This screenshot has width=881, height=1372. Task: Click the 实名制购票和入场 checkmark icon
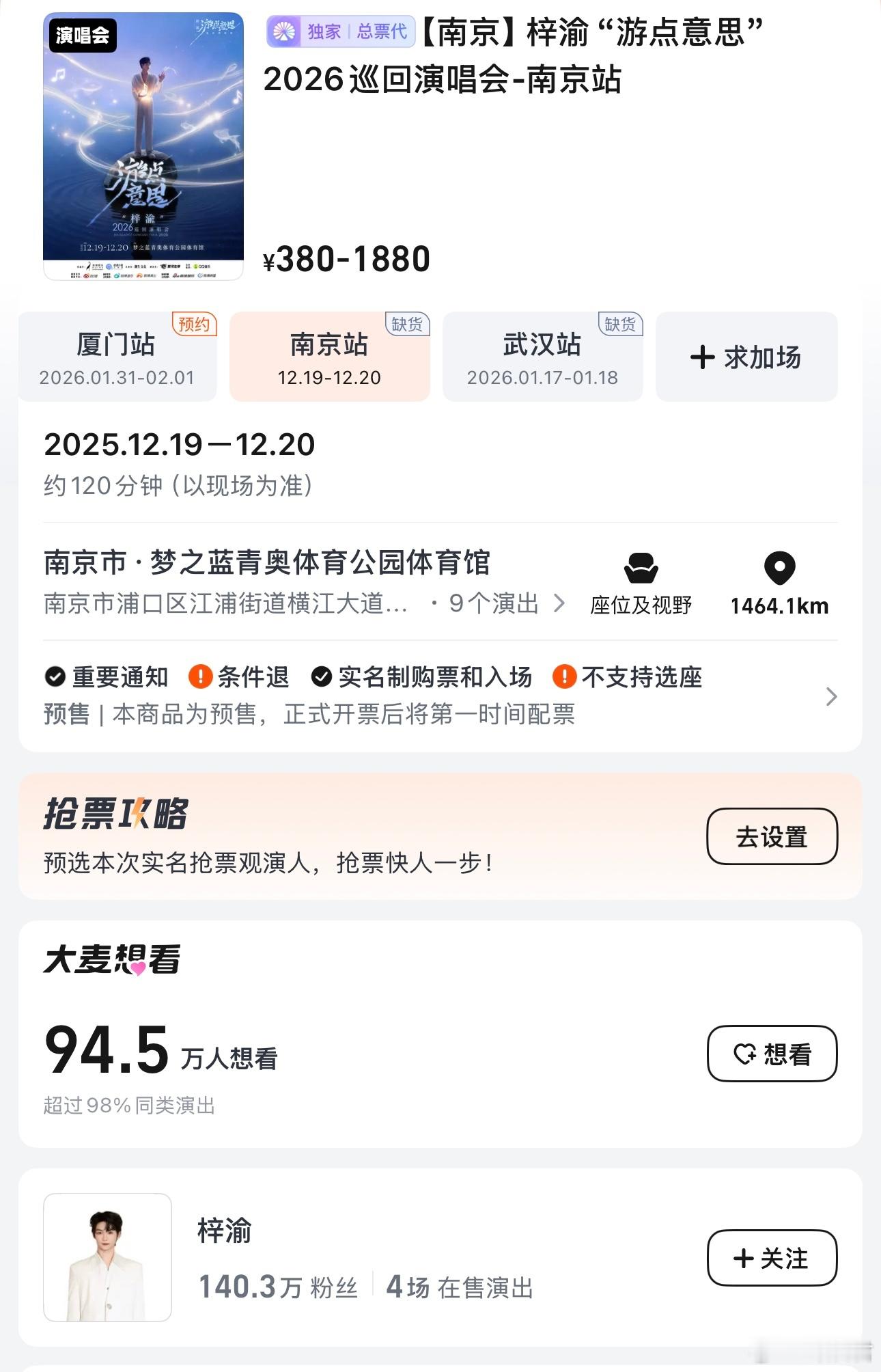[321, 678]
